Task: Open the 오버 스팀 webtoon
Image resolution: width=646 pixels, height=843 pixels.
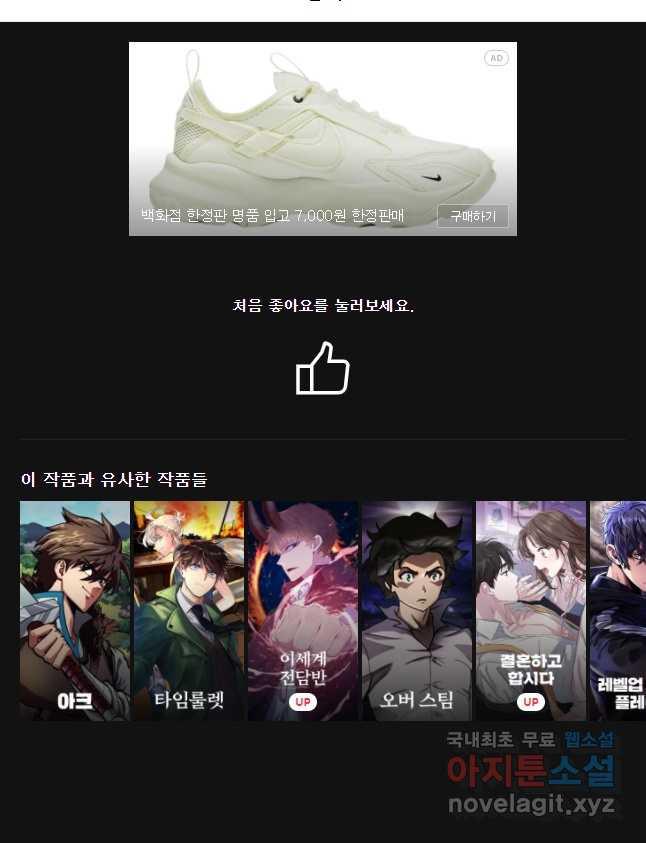Action: pos(417,610)
